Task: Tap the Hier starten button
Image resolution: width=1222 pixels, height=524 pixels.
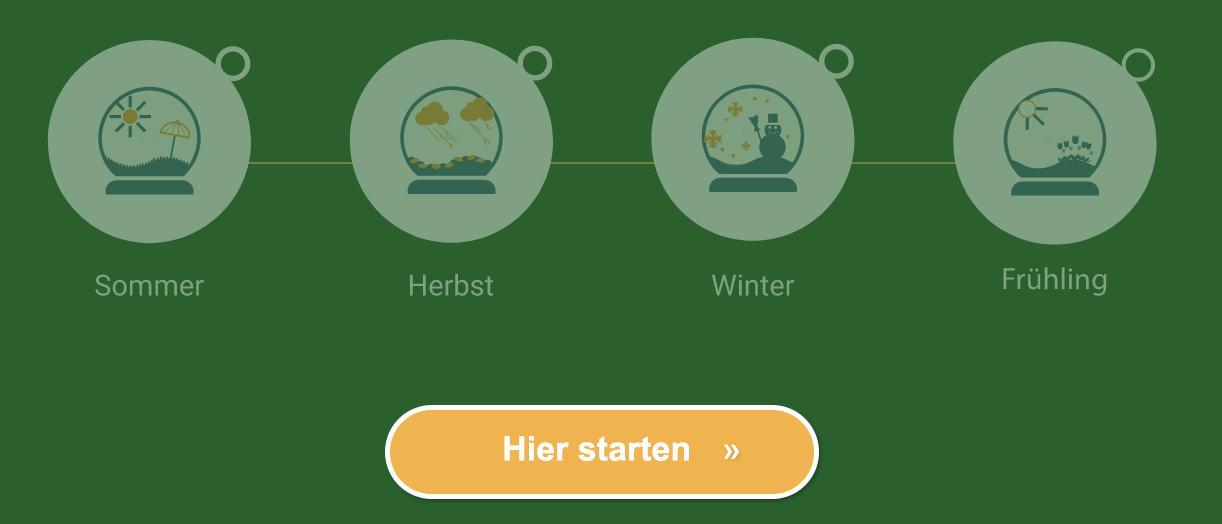Action: [602, 451]
